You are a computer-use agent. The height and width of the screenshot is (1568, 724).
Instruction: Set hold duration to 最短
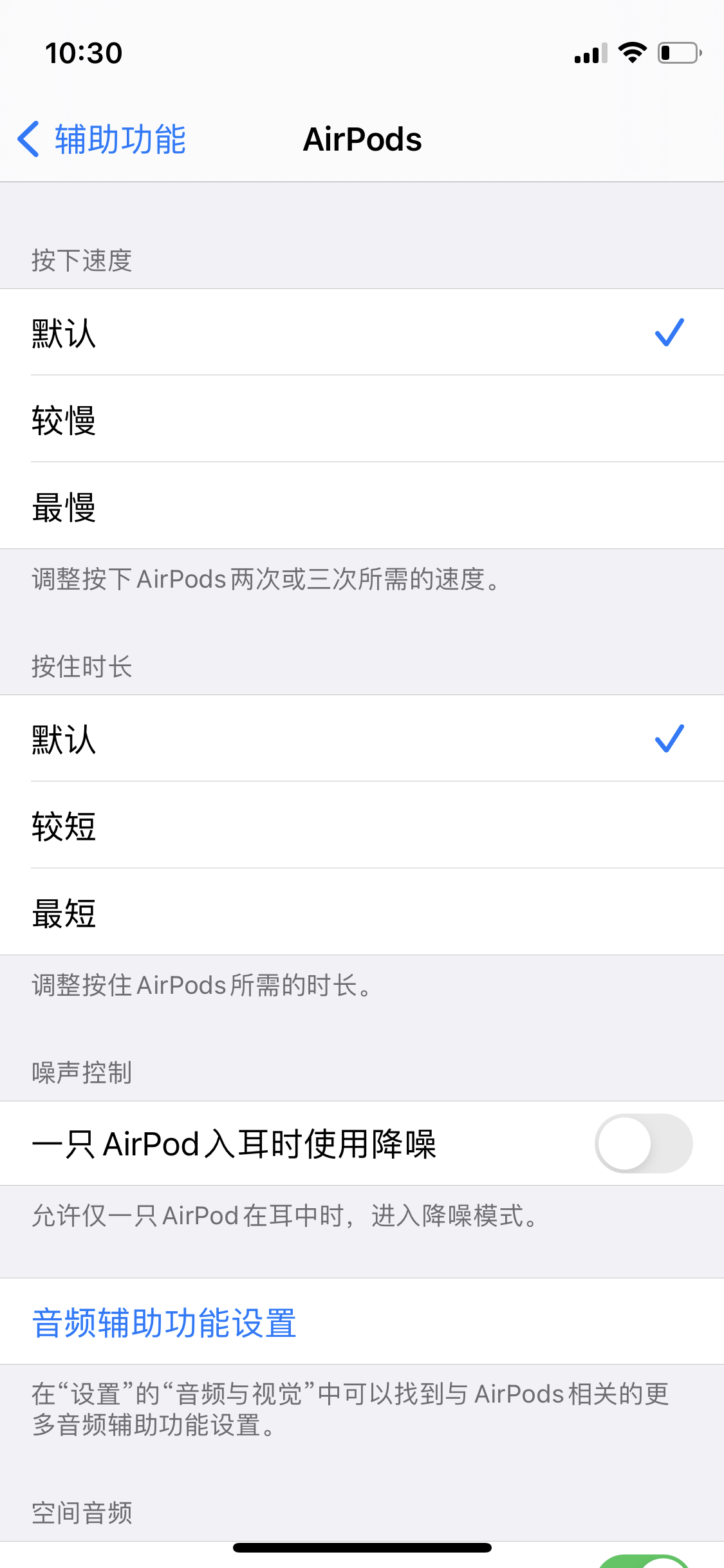pos(362,913)
